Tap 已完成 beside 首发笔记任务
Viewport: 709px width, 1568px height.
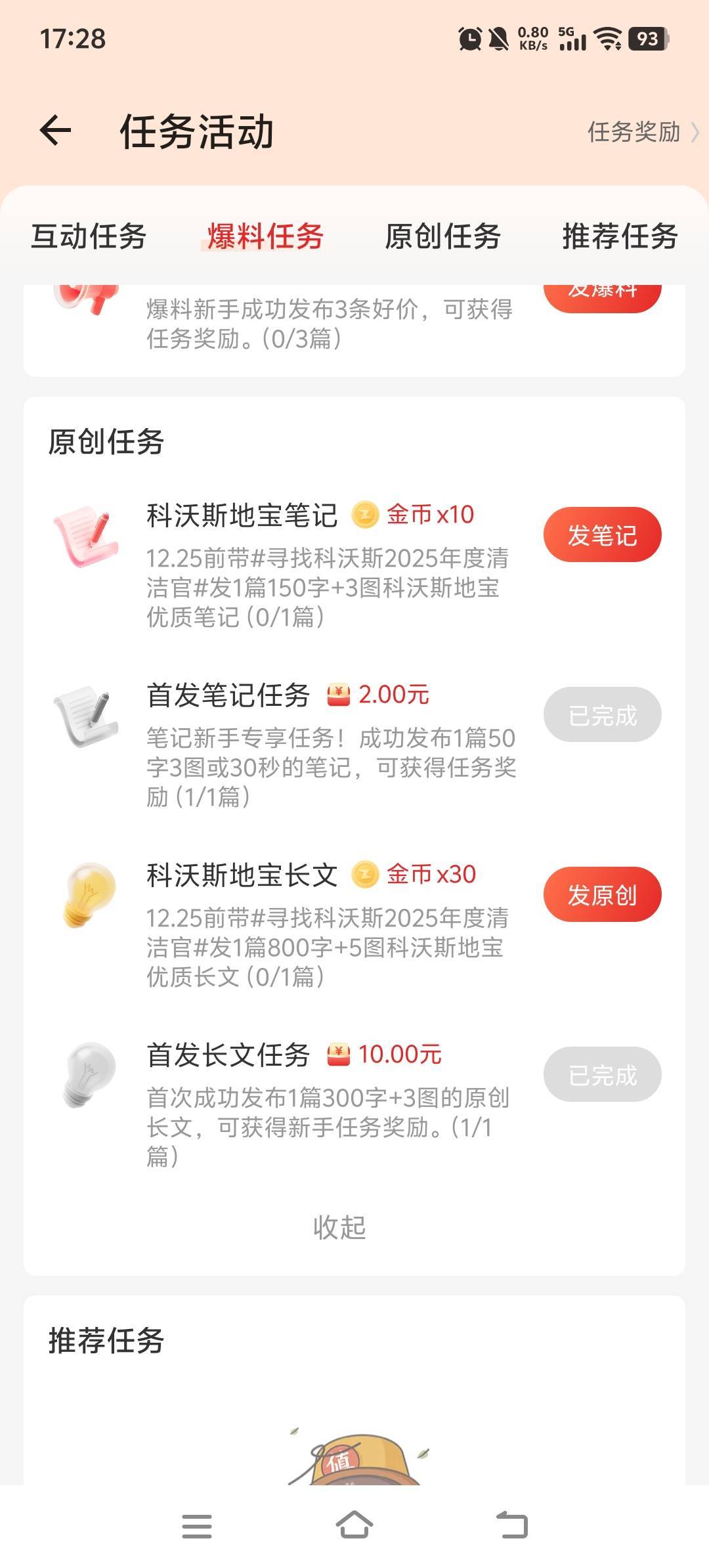coord(602,715)
